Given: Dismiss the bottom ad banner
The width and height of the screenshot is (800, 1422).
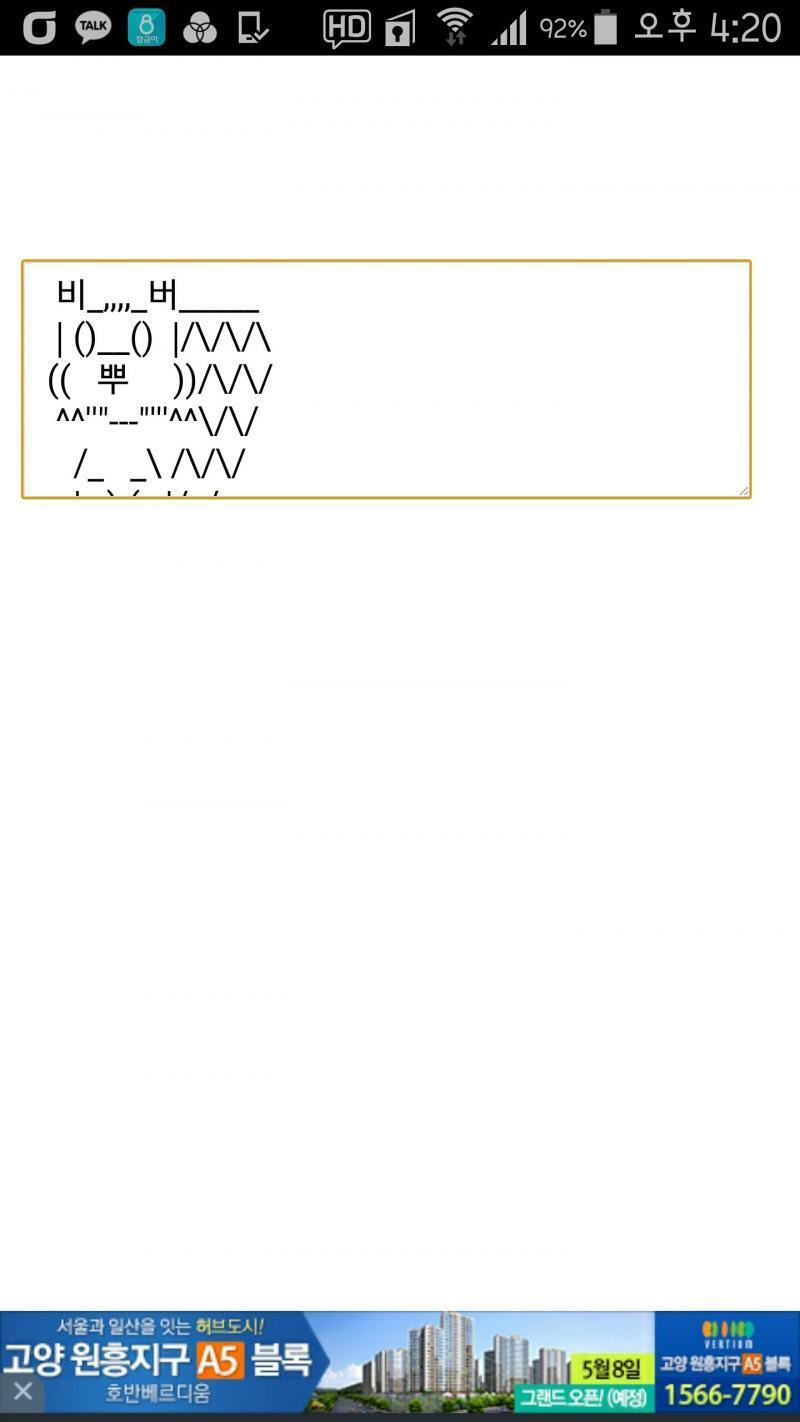Looking at the screenshot, I should [x=22, y=1392].
